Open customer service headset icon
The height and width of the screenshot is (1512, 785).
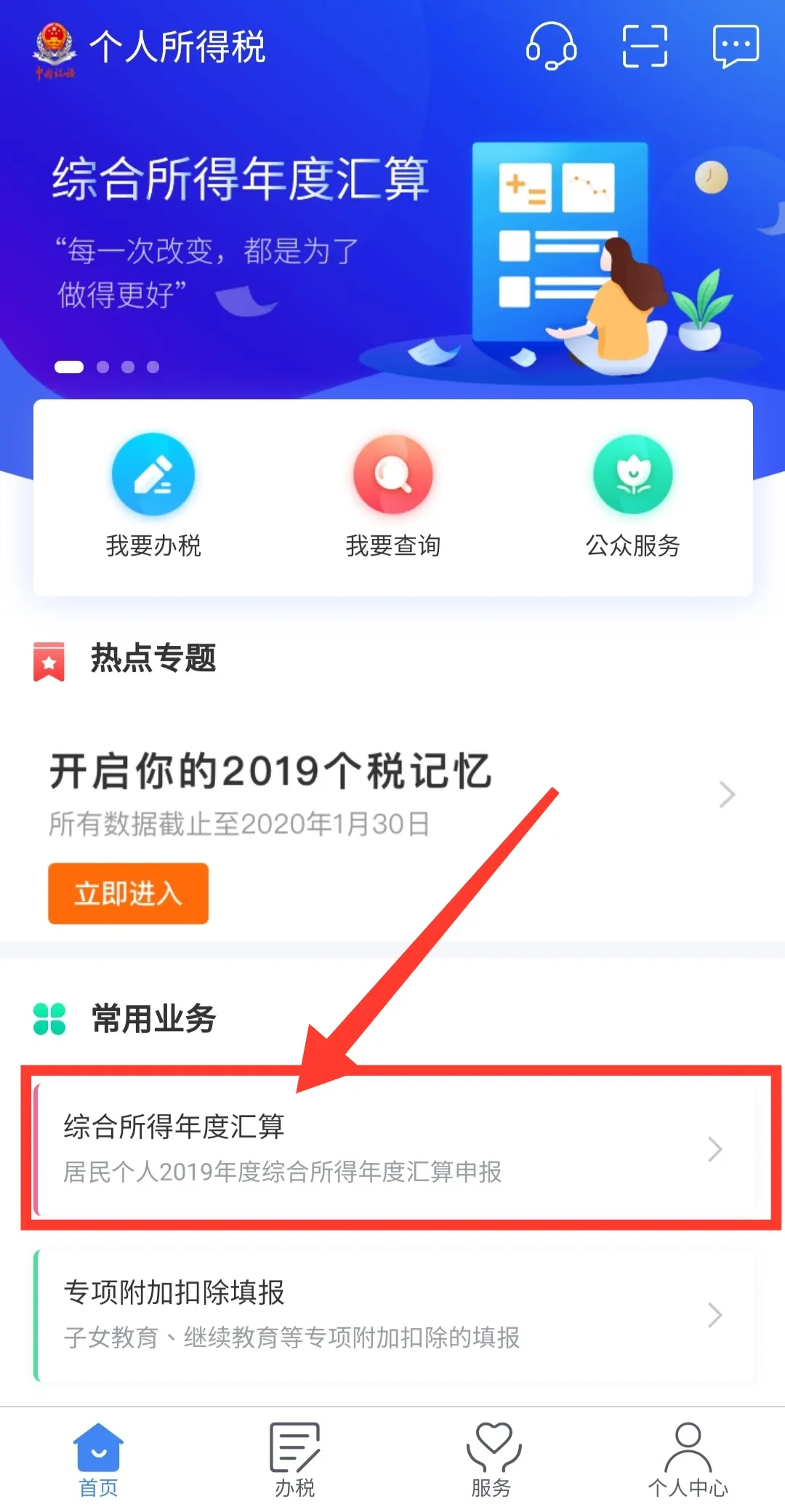click(x=551, y=46)
